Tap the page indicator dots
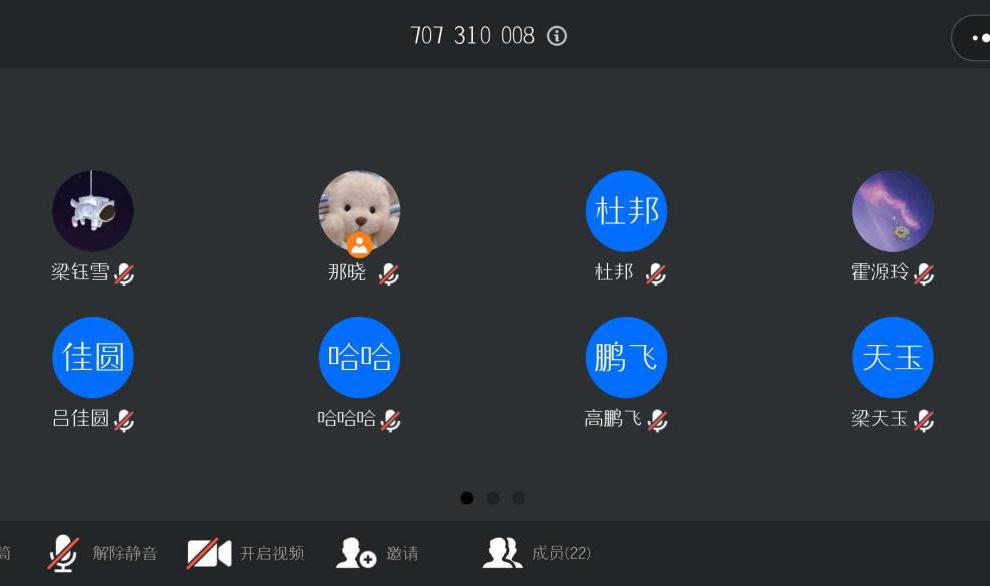This screenshot has height=586, width=990. point(493,498)
